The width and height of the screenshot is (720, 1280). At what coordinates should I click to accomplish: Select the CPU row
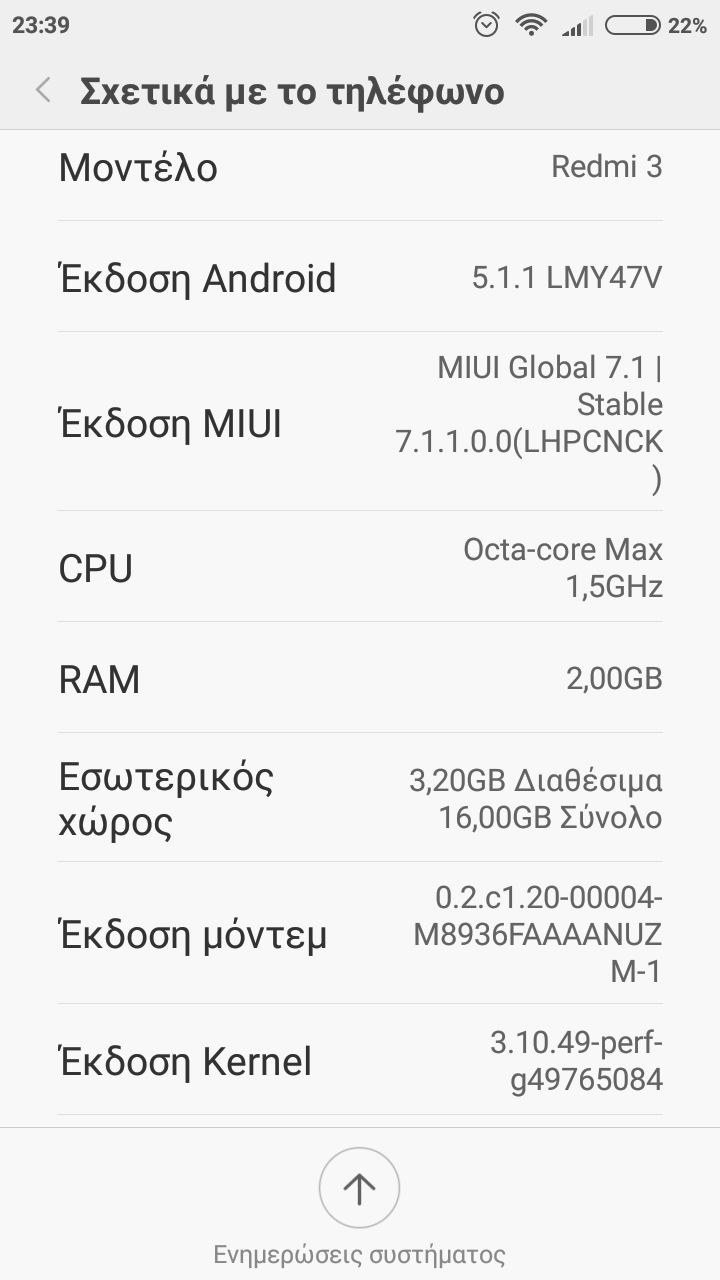[x=360, y=567]
